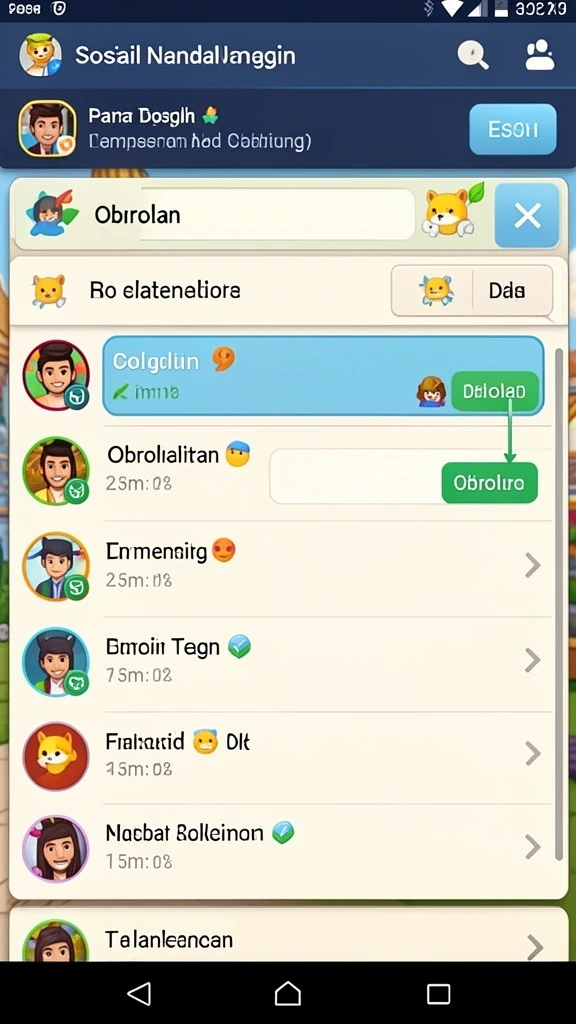Screen dimensions: 576x1024
Task: Tap the green Obrolıro button
Action: coord(489,483)
